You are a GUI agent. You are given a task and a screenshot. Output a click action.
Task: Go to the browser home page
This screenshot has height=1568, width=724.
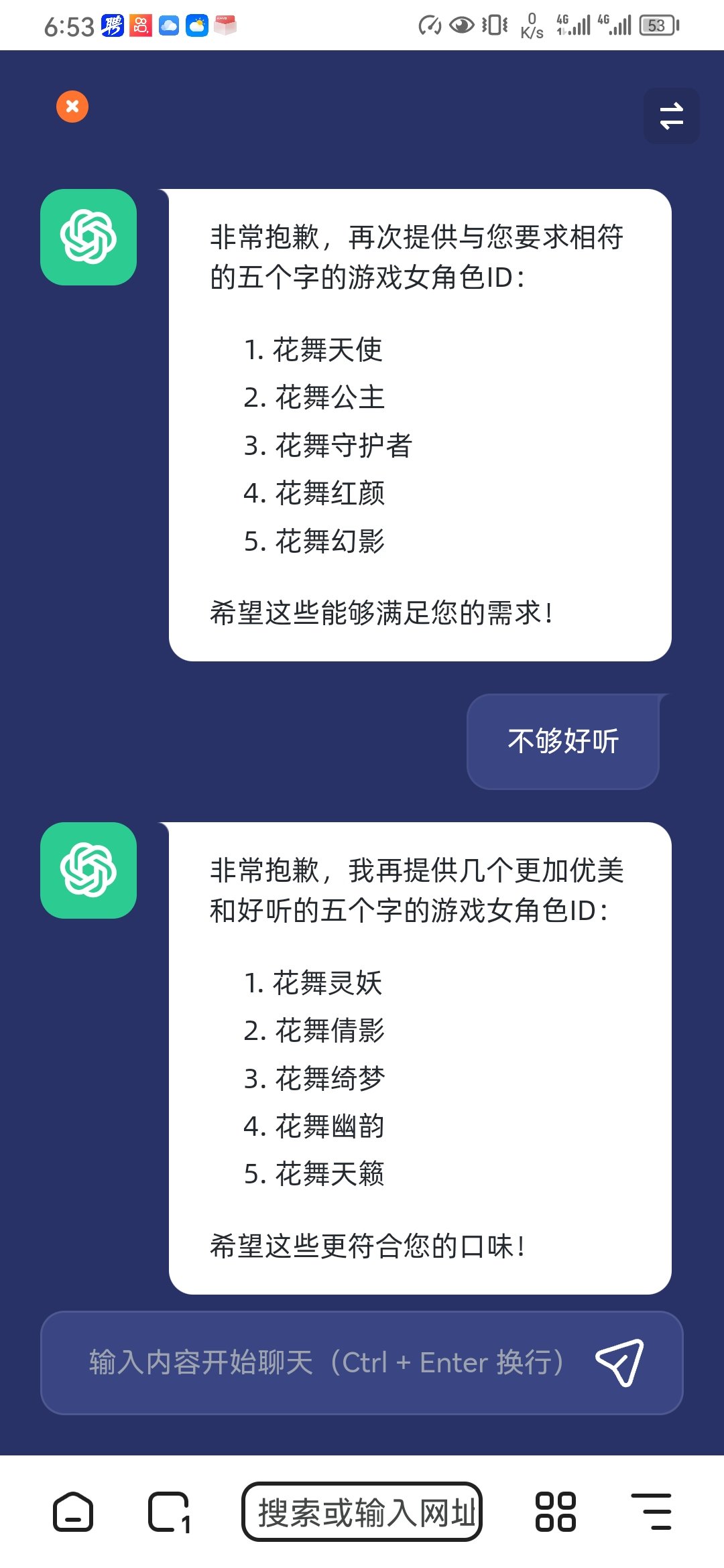(73, 1512)
